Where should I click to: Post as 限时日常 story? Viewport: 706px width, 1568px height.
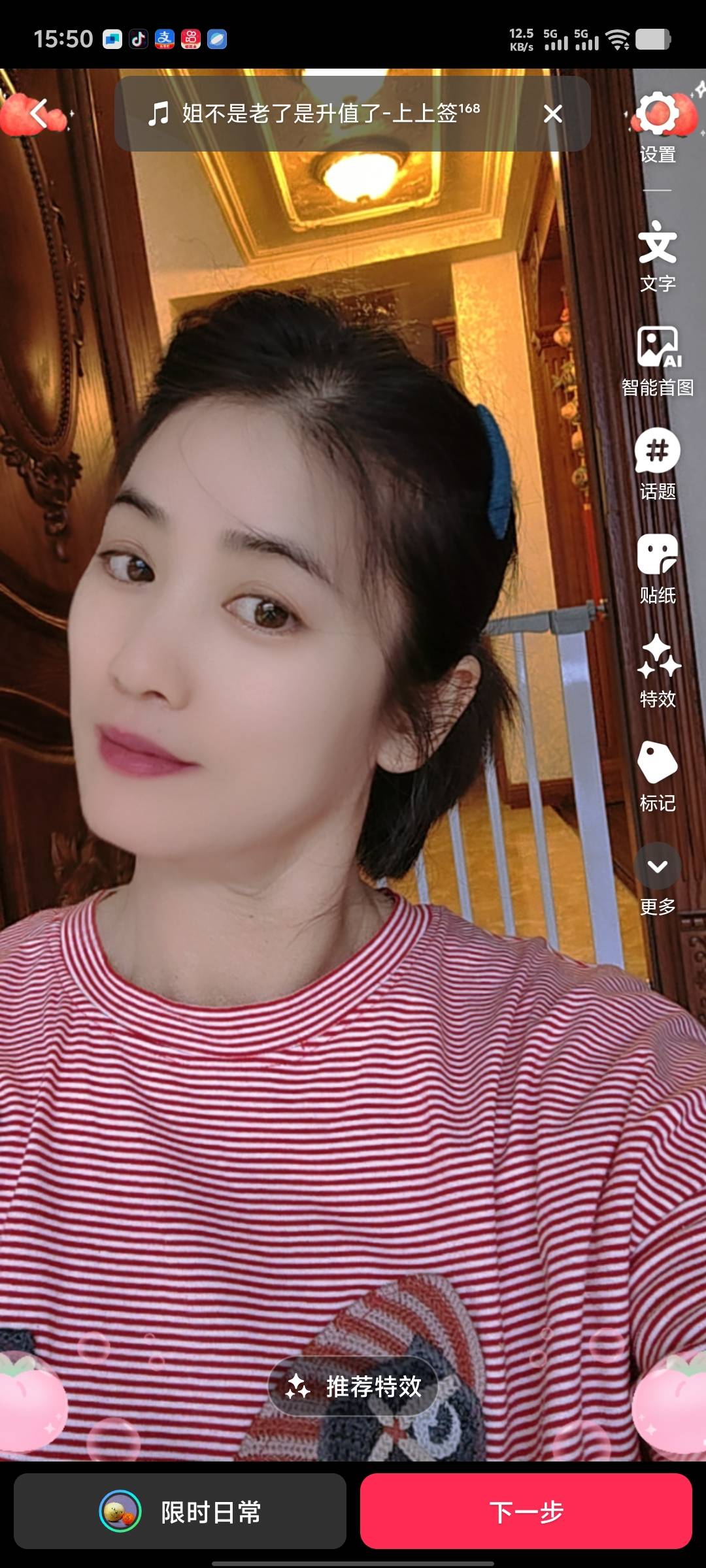pyautogui.click(x=180, y=1511)
